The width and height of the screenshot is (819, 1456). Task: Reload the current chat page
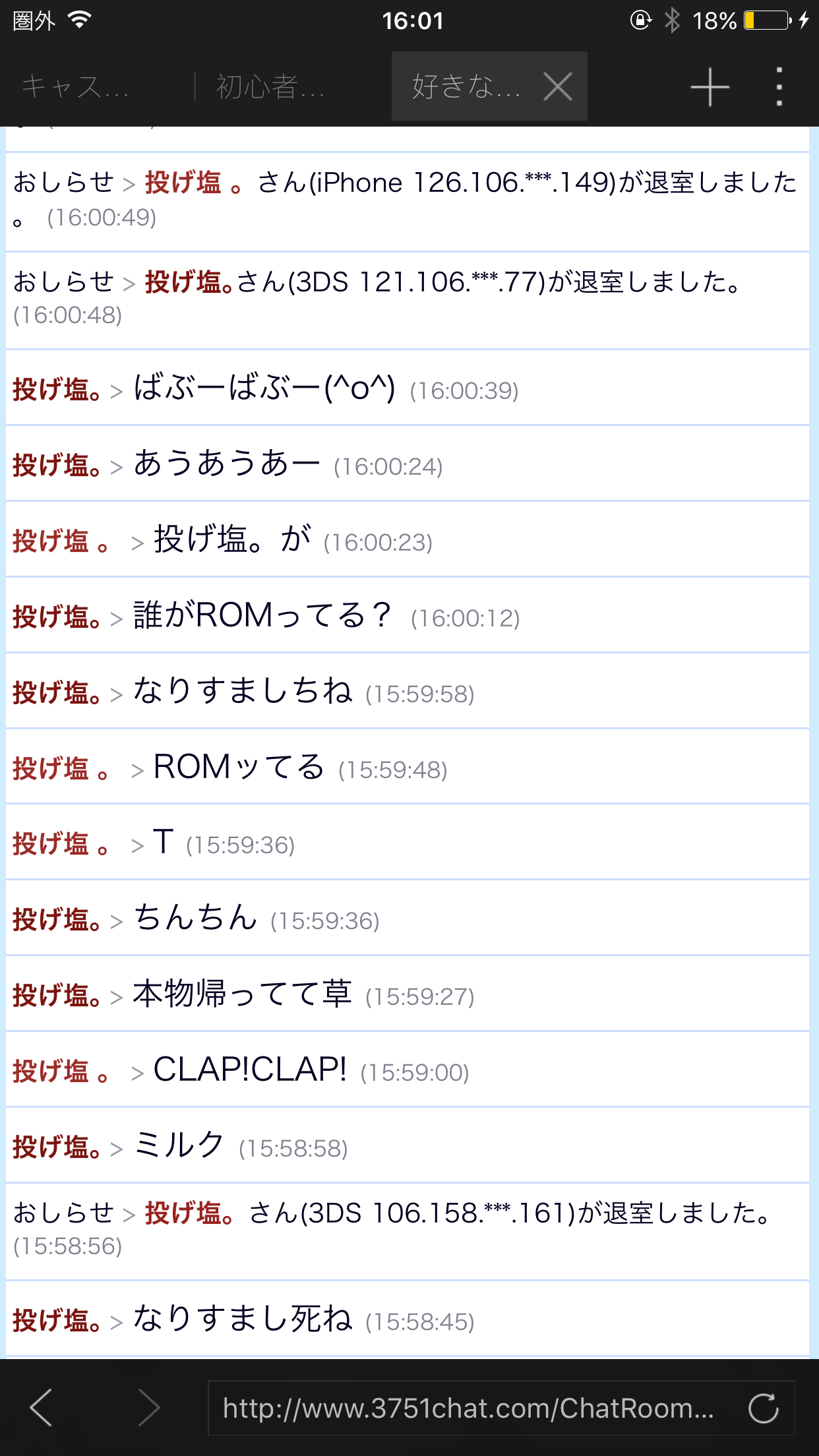pyautogui.click(x=764, y=1408)
